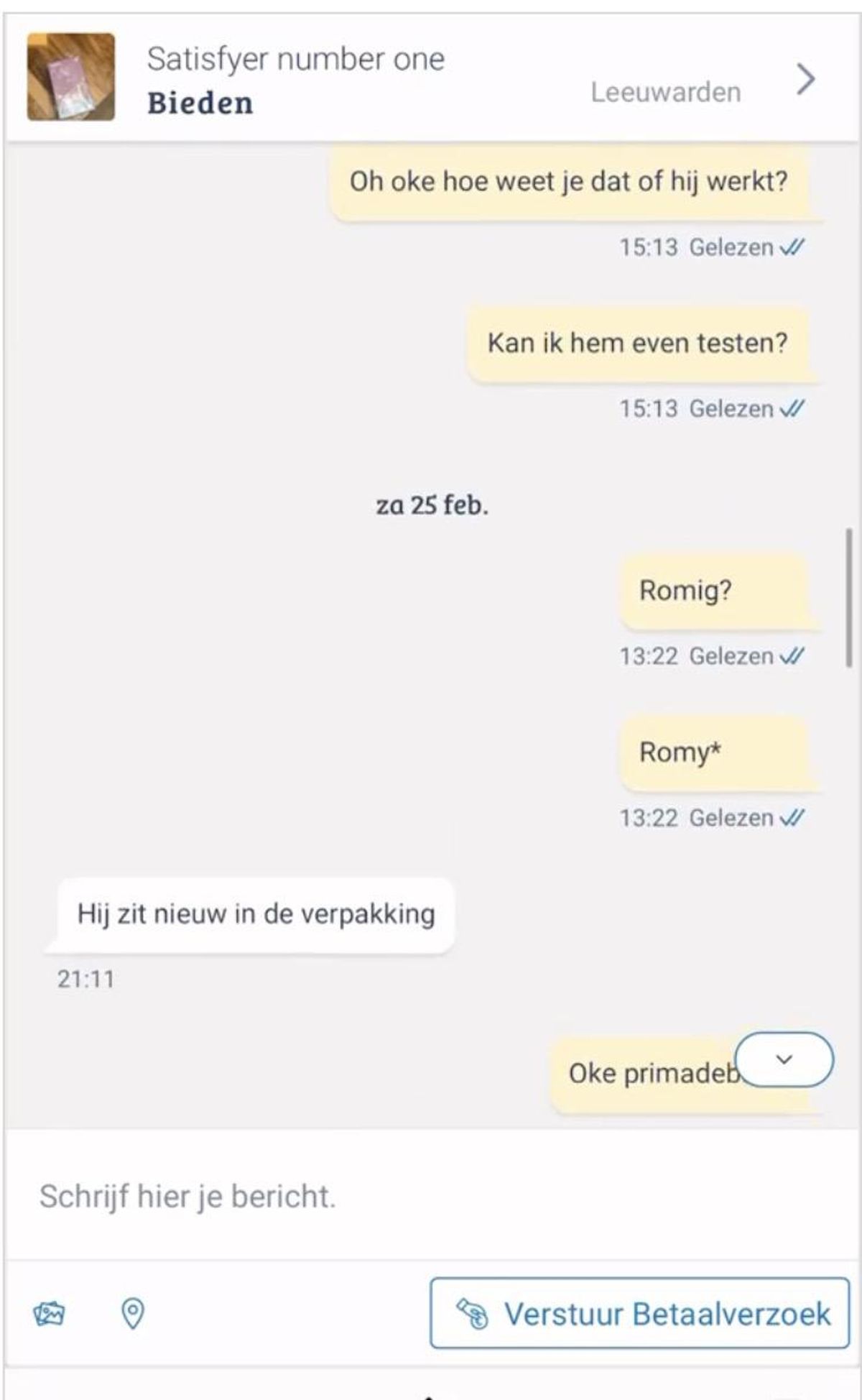
Task: Tap the Verstuur Betaalverzoek button
Action: (x=639, y=1313)
